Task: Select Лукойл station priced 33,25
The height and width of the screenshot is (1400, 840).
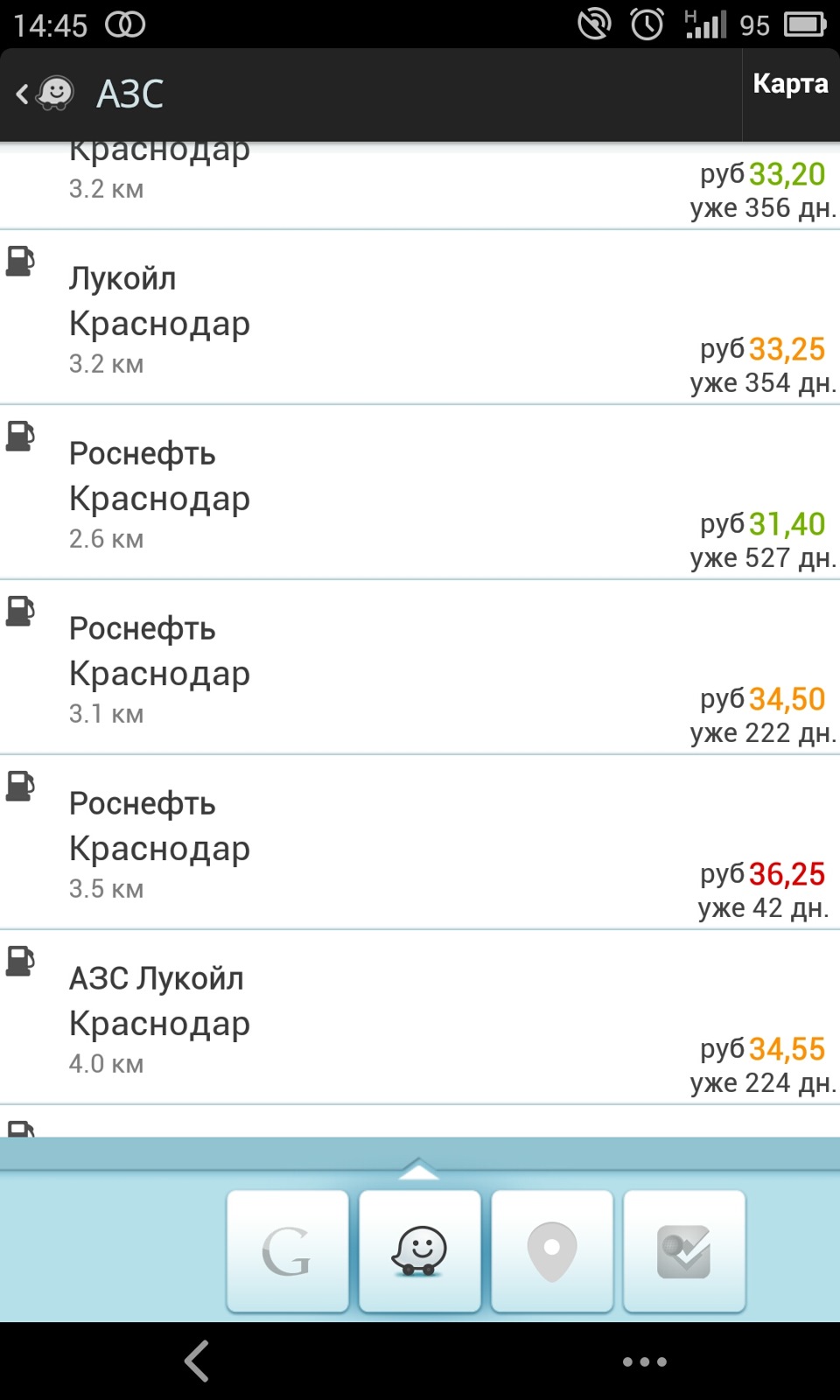Action: click(x=420, y=318)
